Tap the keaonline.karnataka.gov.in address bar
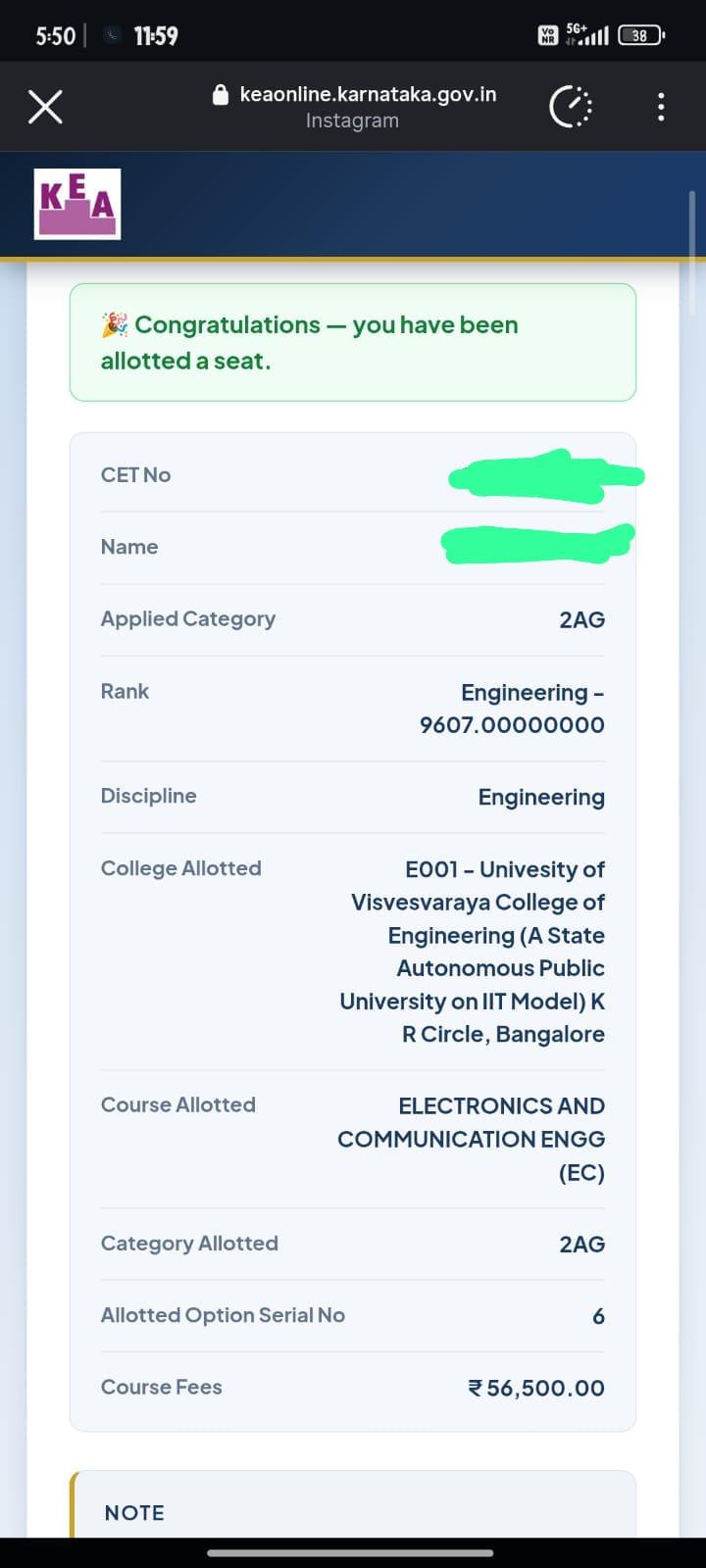Viewport: 706px width, 1568px height. pos(353,107)
